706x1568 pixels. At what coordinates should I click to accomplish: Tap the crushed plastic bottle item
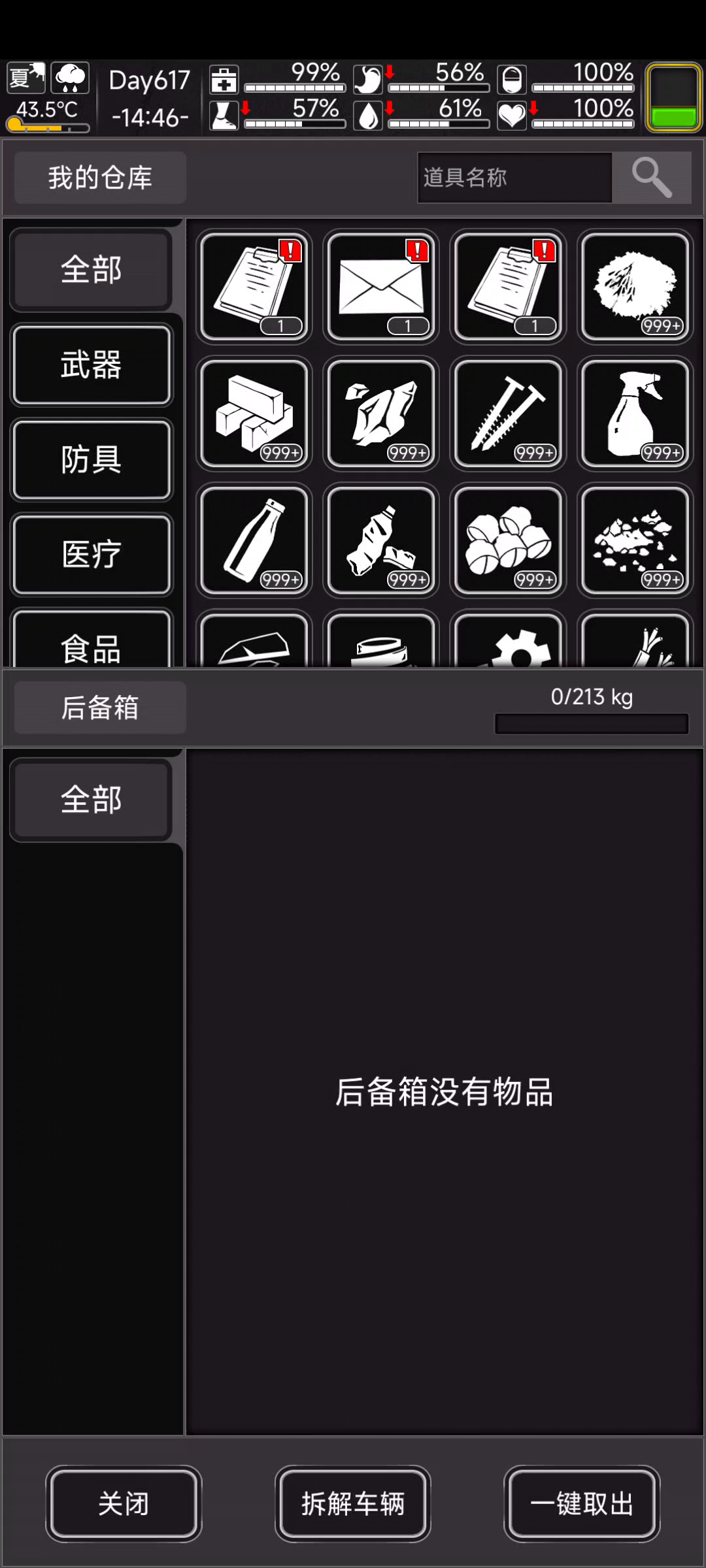381,540
